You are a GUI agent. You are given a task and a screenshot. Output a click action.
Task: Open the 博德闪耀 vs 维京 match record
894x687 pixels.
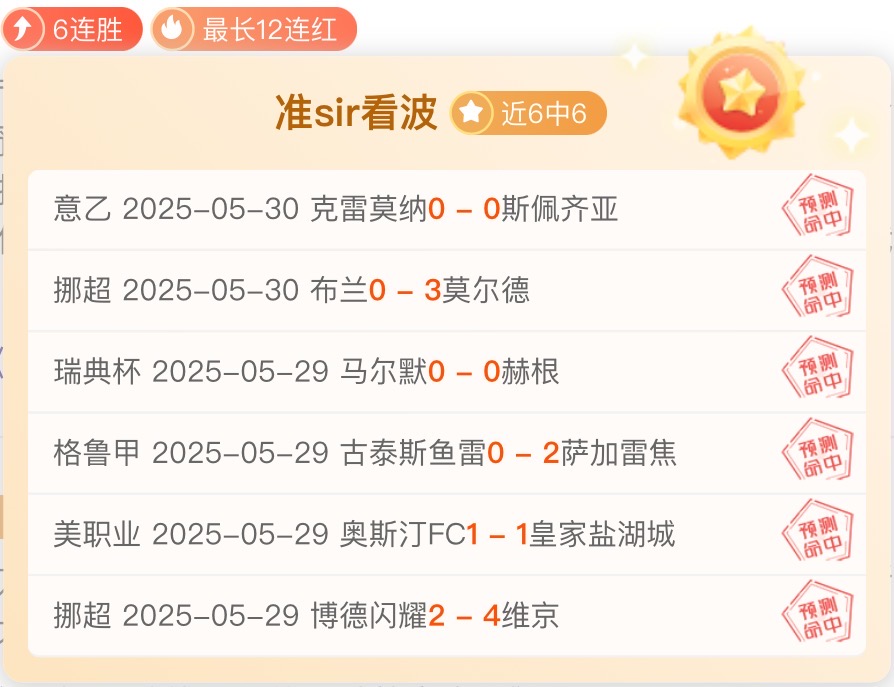[x=446, y=615]
